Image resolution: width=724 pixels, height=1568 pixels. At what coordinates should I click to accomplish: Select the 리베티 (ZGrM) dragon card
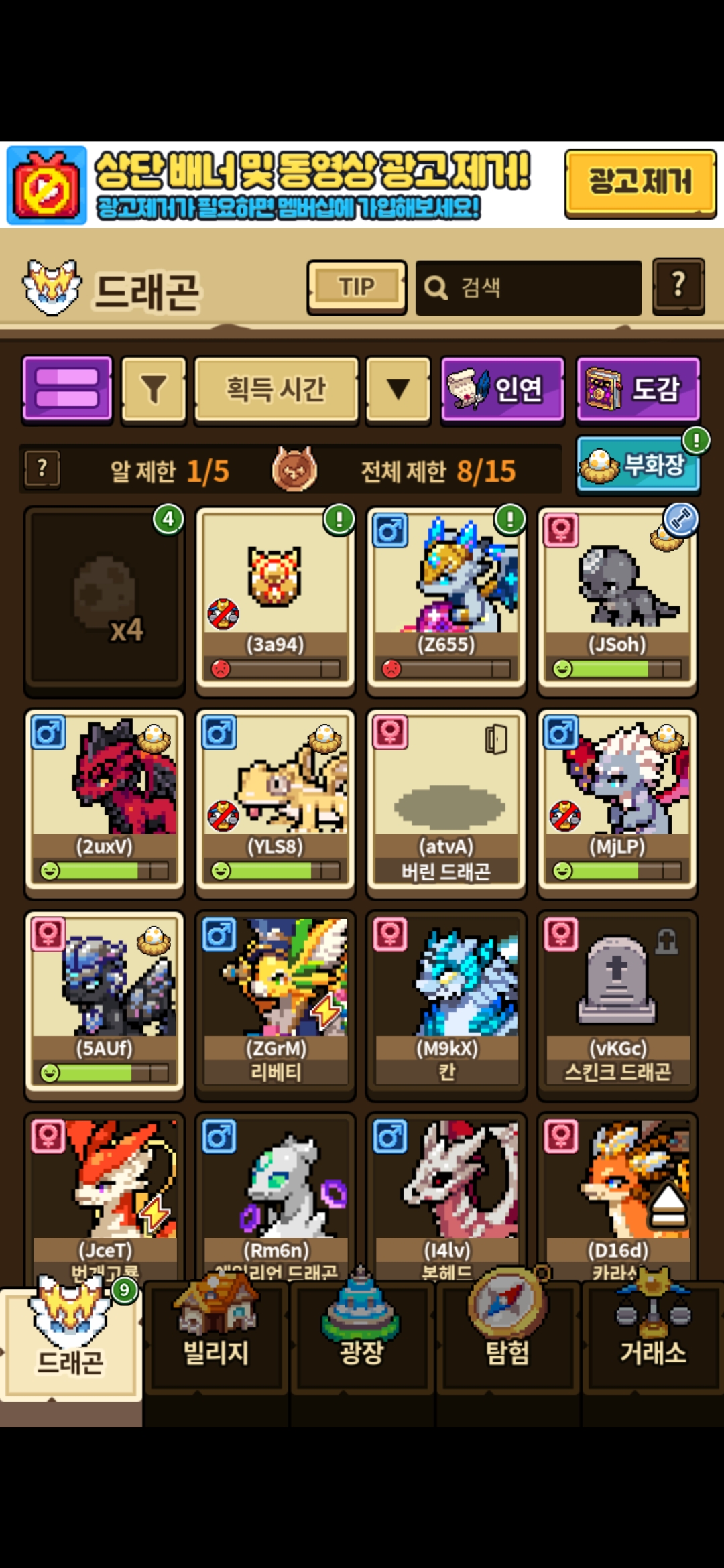tap(275, 1004)
